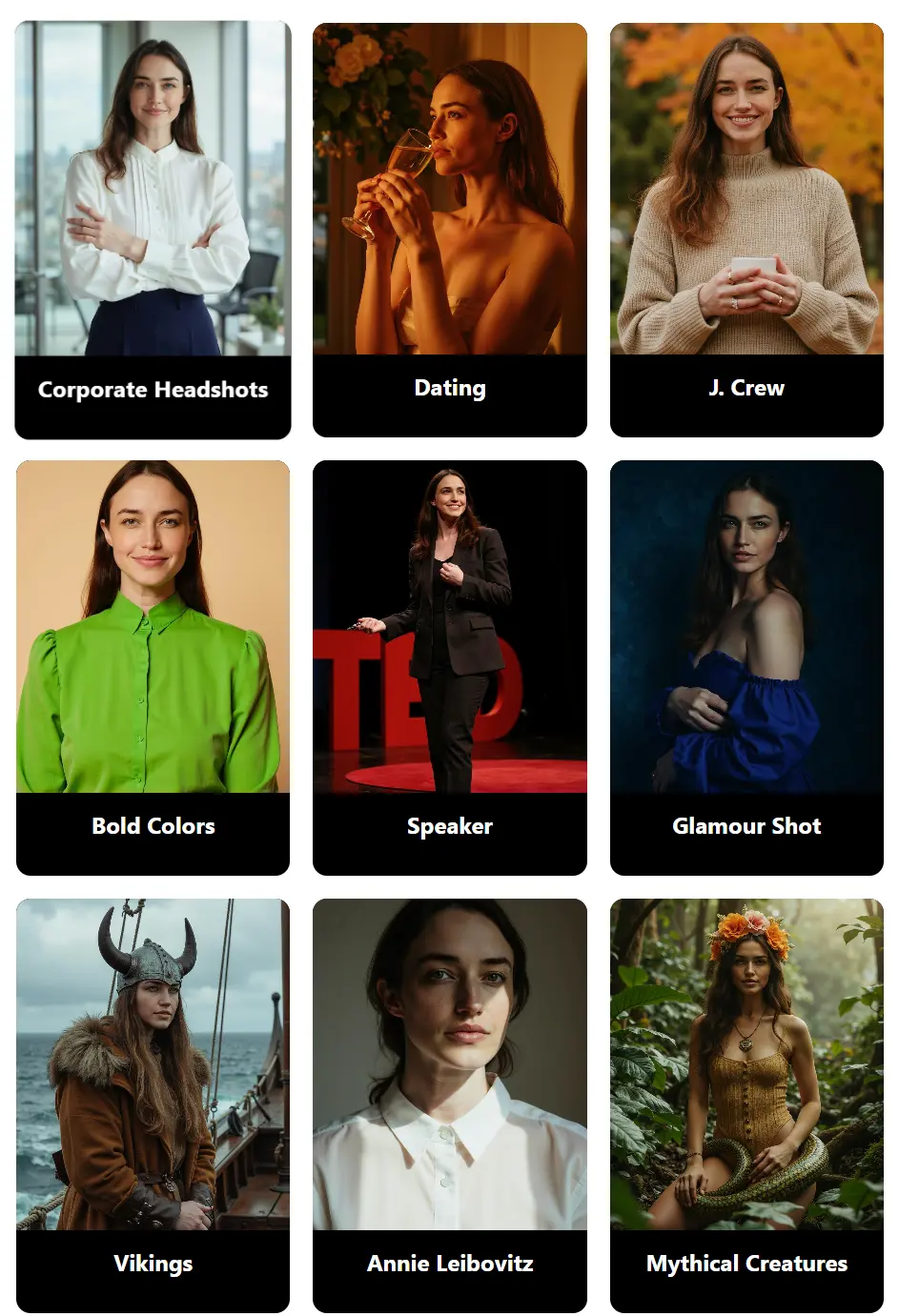Select the Glamour Shot card
The height and width of the screenshot is (1316, 899).
coord(746,667)
